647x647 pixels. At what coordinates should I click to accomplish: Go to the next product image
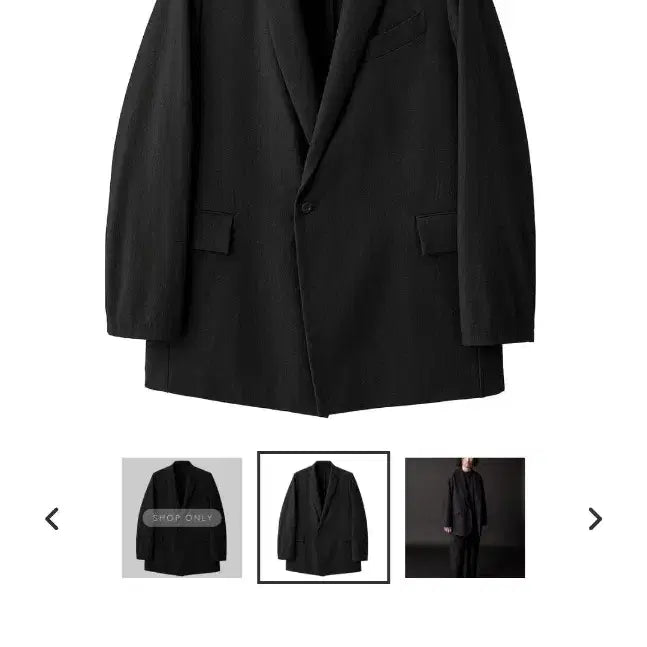click(x=595, y=519)
